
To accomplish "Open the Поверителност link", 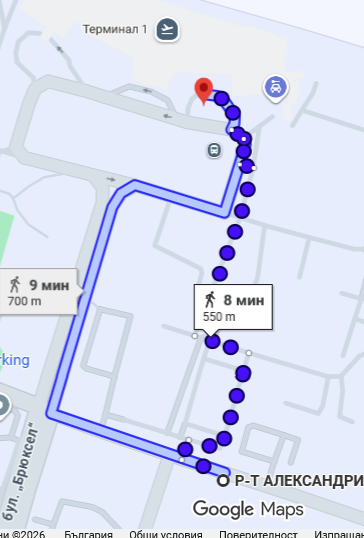I will pyautogui.click(x=258, y=534).
